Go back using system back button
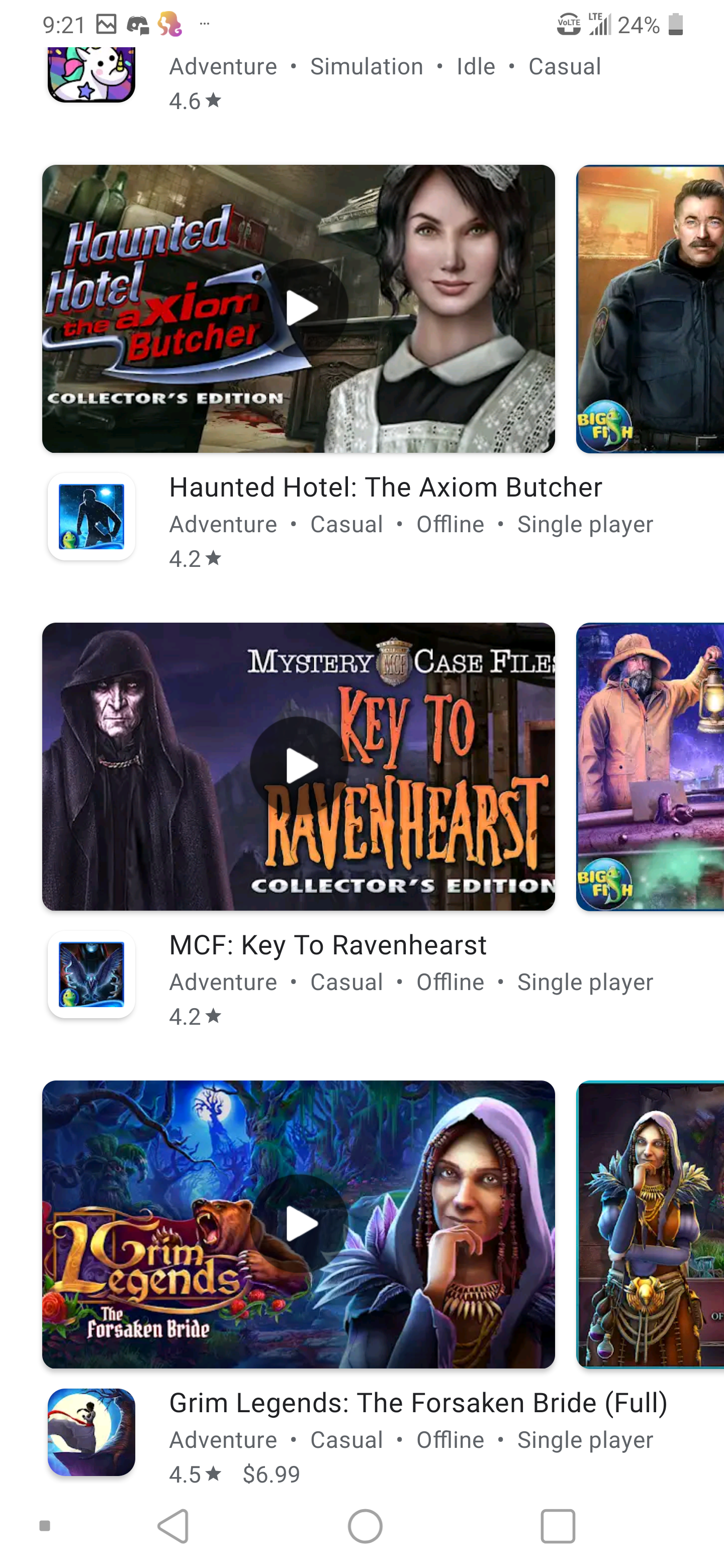The image size is (724, 1568). 173,1526
